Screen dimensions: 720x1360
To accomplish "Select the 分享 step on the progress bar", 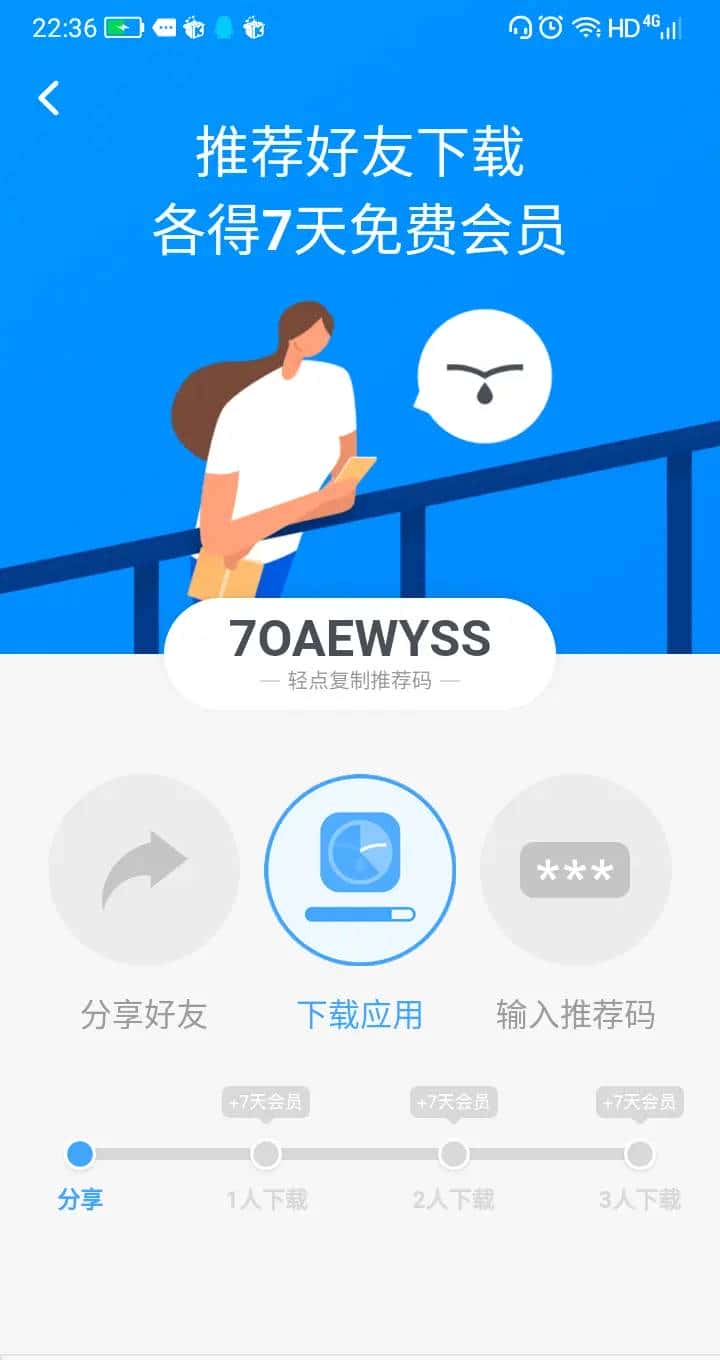I will coord(80,1155).
